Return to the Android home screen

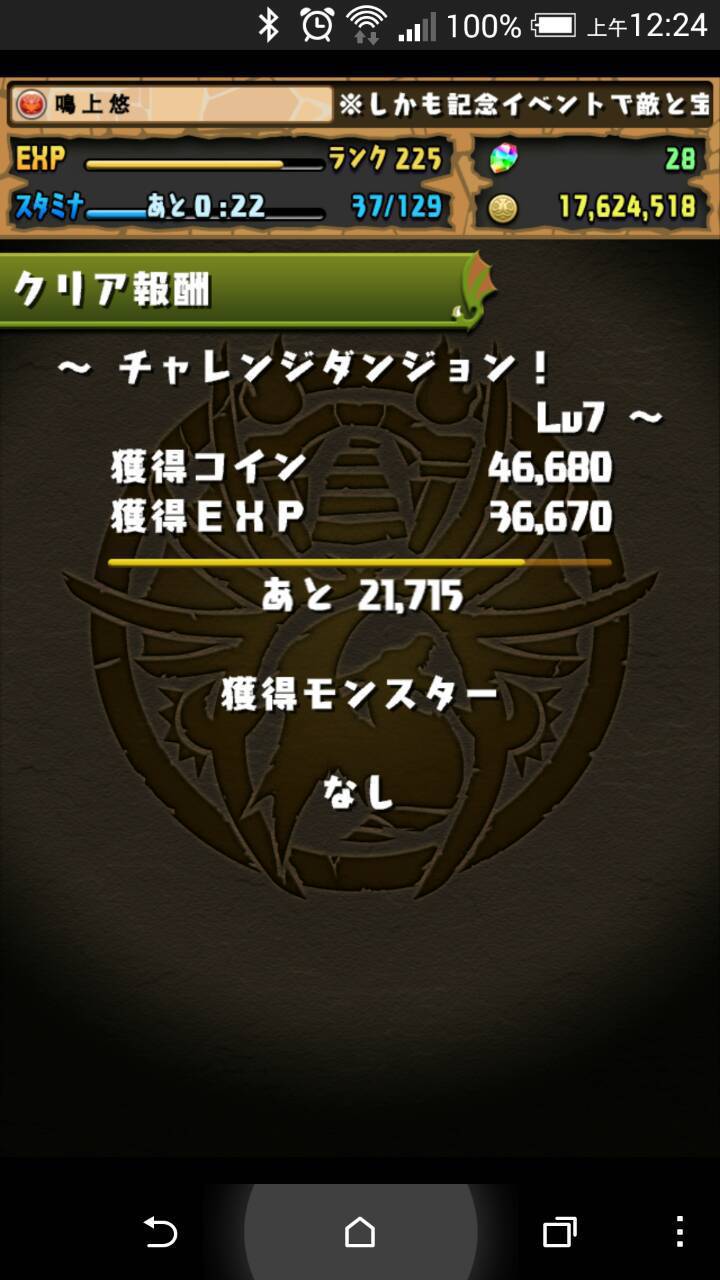[360, 1232]
